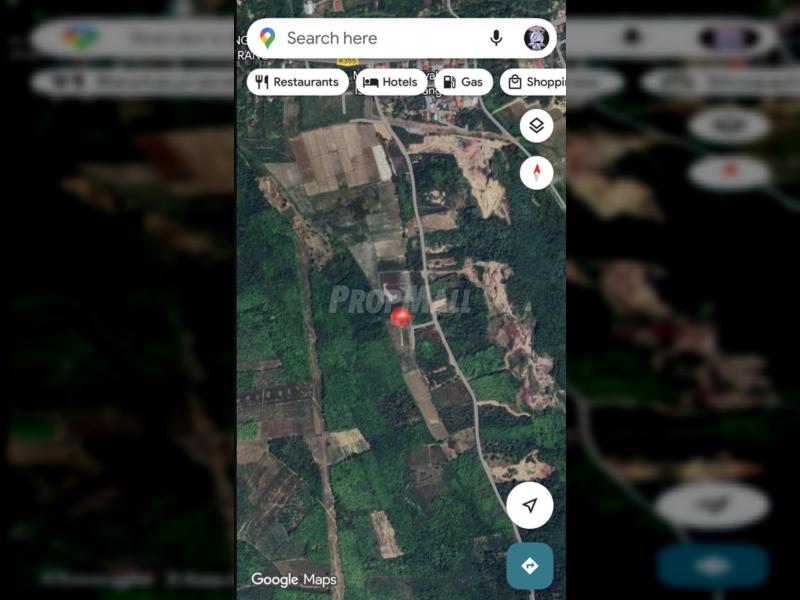Start voice search with the microphone
Viewport: 800px width, 600px height.
point(496,38)
